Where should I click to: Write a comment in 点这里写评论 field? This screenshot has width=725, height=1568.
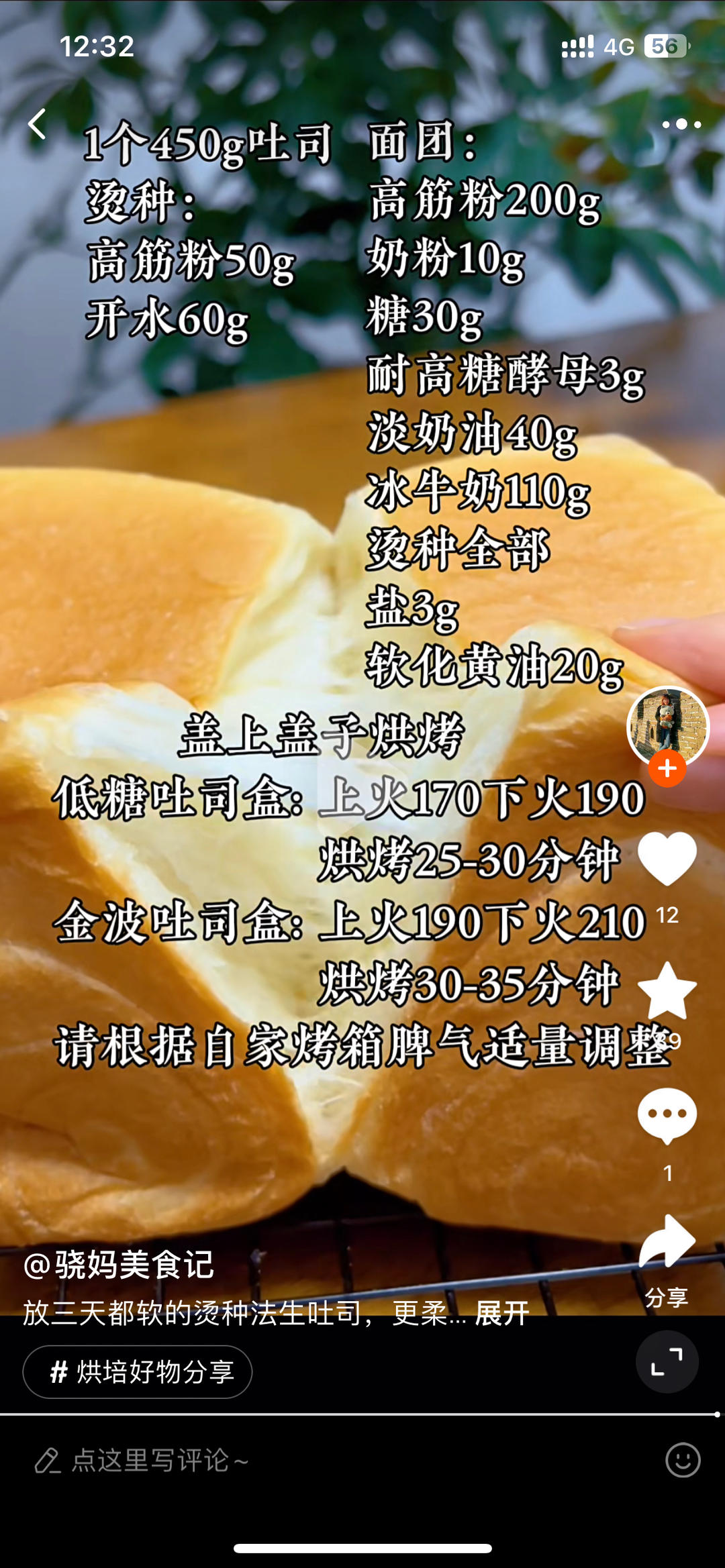click(x=161, y=1461)
